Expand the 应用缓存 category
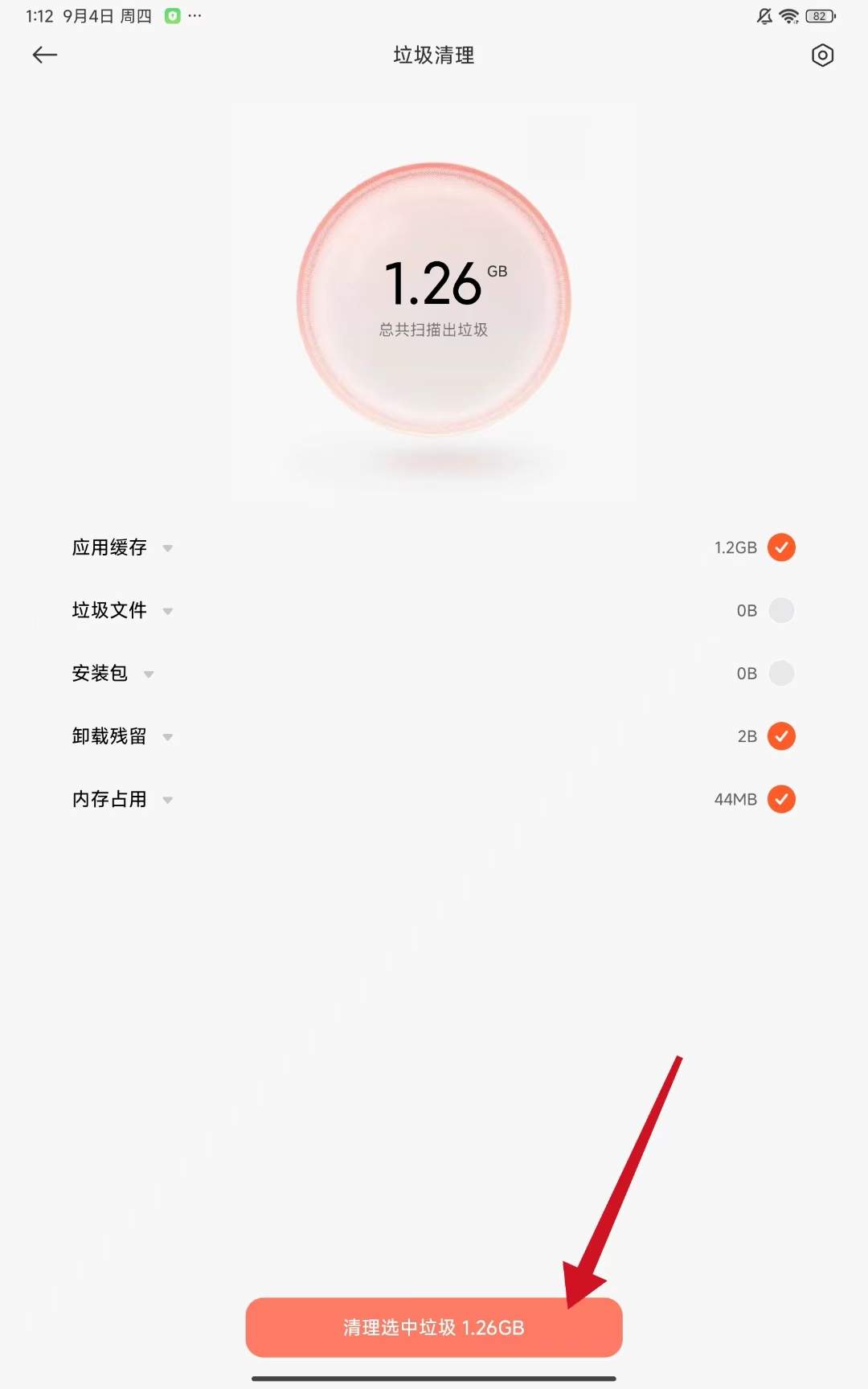Screen dimensions: 868x1389 pos(167,548)
